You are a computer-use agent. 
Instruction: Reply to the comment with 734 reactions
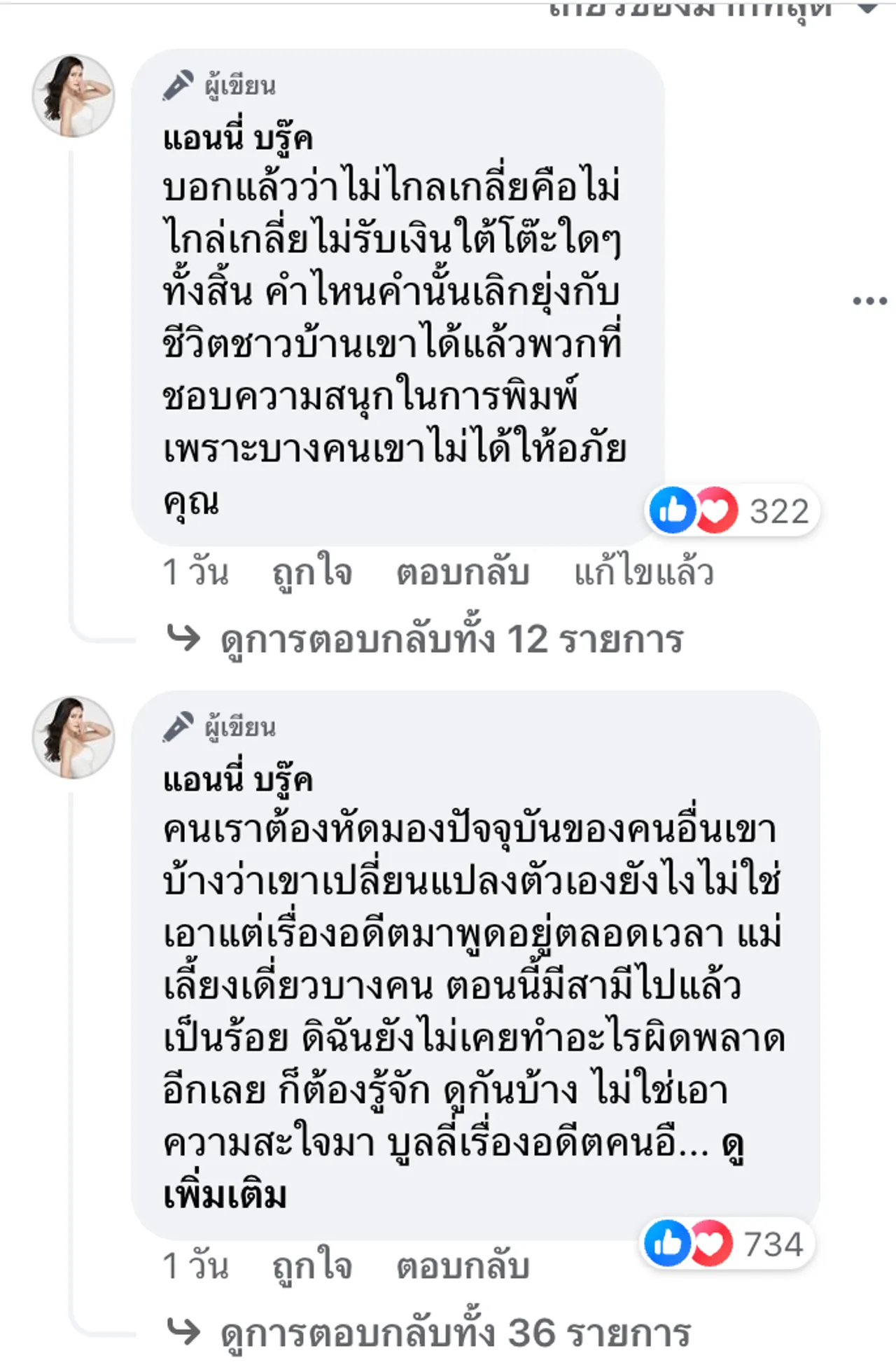pyautogui.click(x=462, y=1266)
